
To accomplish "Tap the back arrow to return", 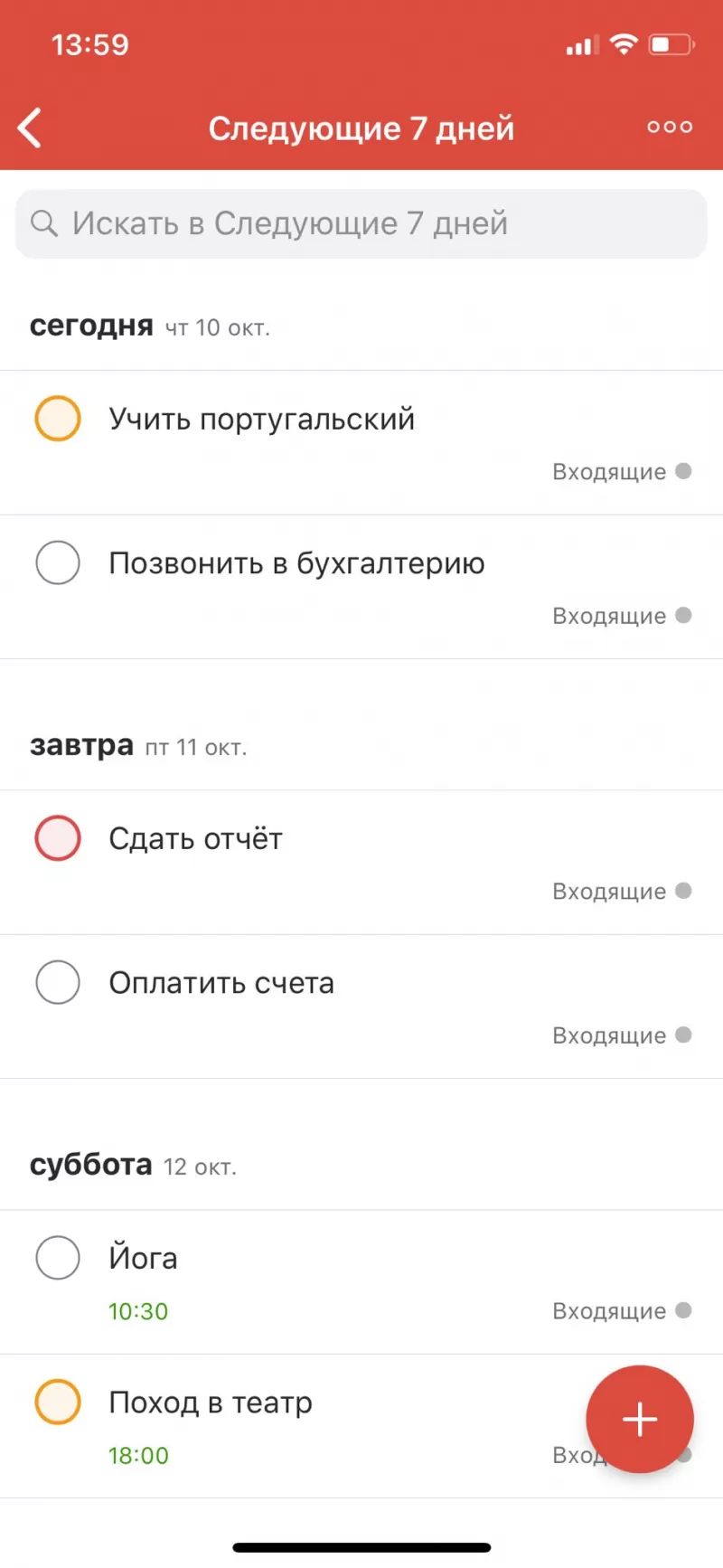I will (x=30, y=127).
